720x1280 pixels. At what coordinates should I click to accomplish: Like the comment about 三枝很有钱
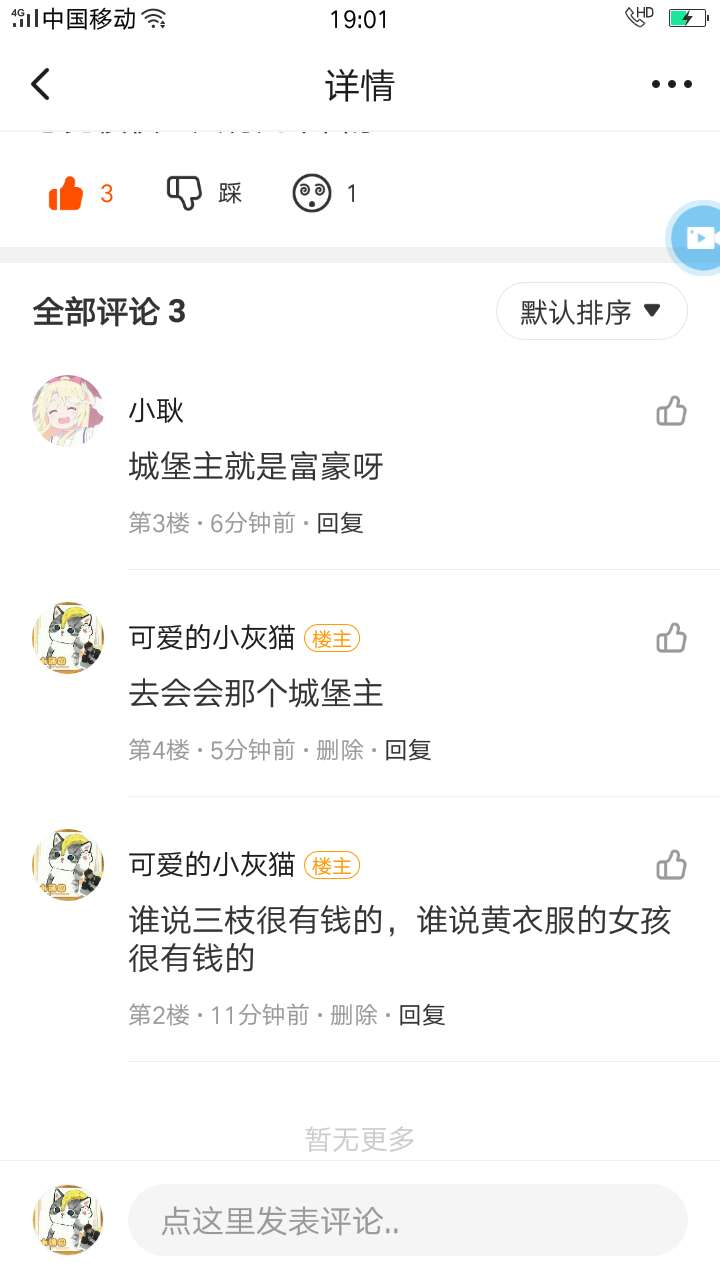point(671,865)
